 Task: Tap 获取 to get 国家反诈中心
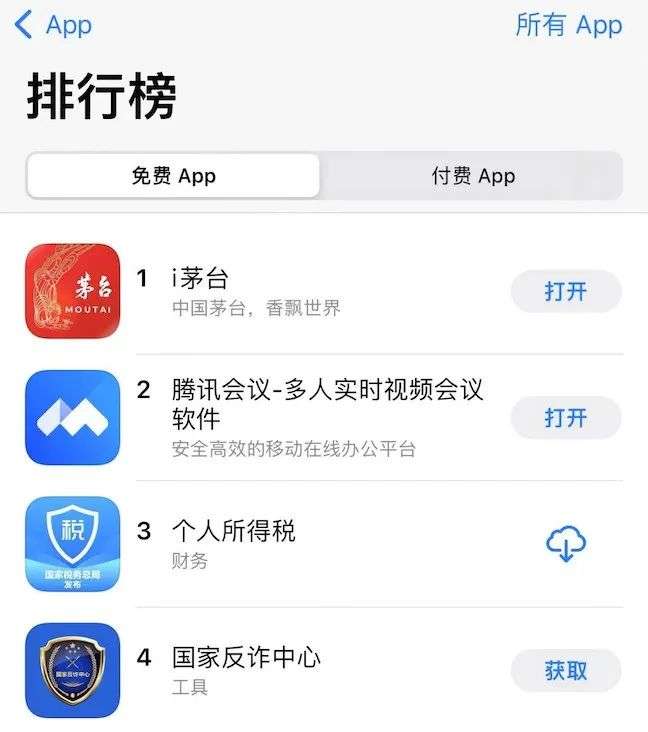pyautogui.click(x=565, y=670)
